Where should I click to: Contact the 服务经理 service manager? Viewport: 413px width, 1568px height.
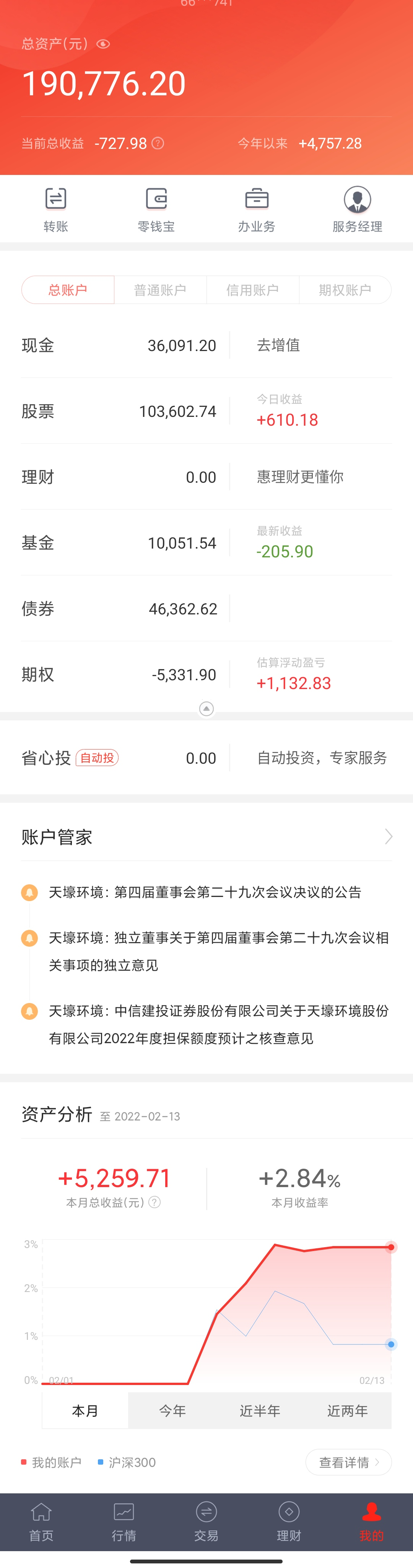coord(357,209)
